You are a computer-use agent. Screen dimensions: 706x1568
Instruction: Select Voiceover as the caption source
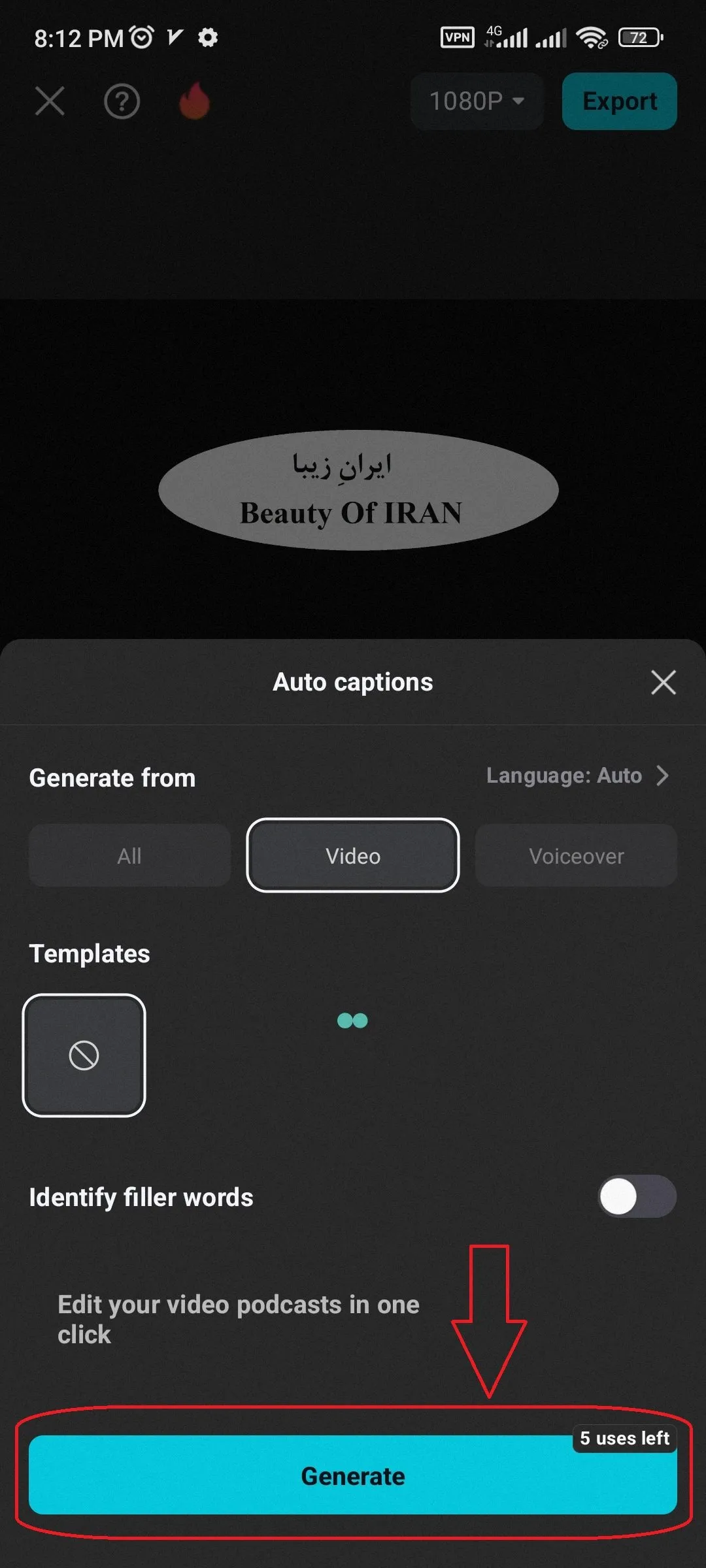[x=576, y=856]
